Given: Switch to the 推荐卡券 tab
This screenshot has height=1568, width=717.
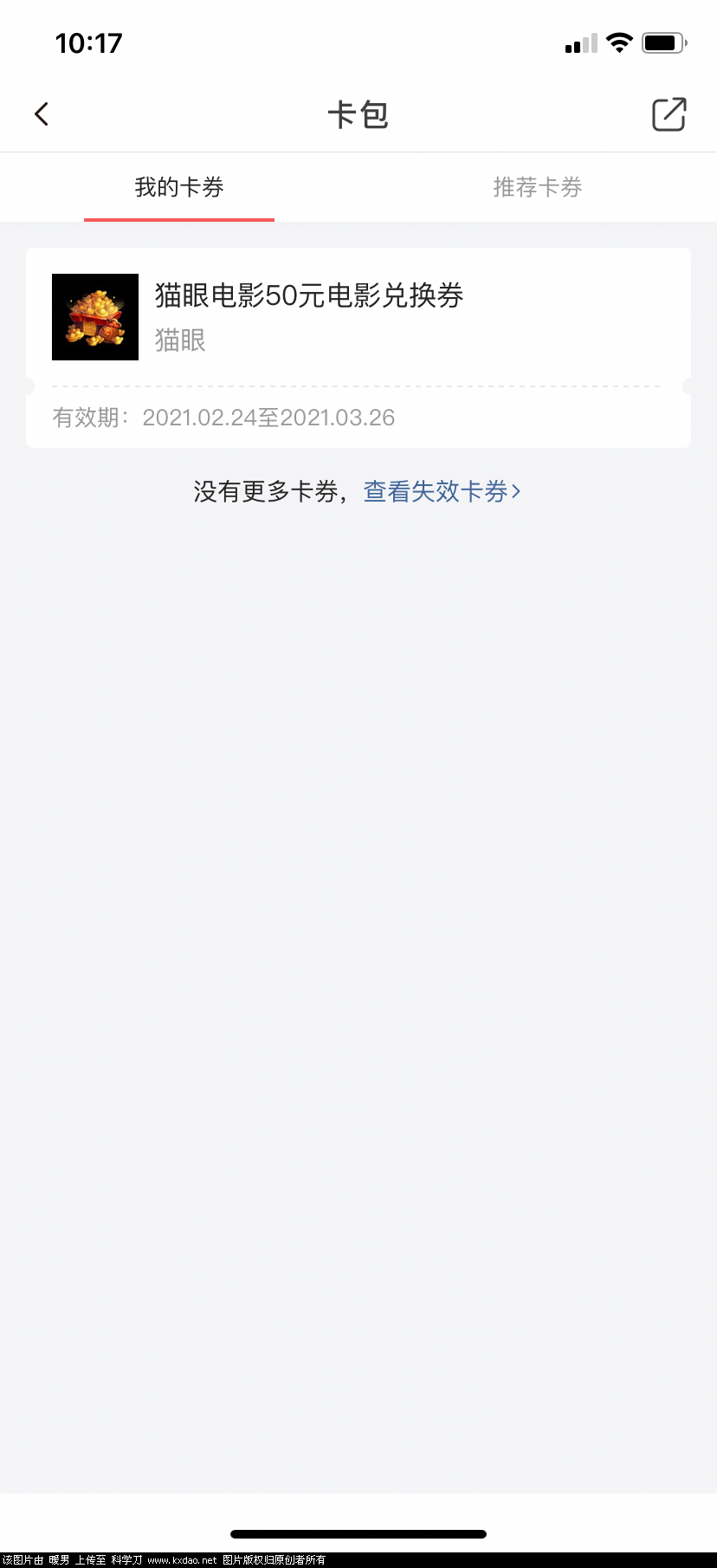Looking at the screenshot, I should (537, 187).
